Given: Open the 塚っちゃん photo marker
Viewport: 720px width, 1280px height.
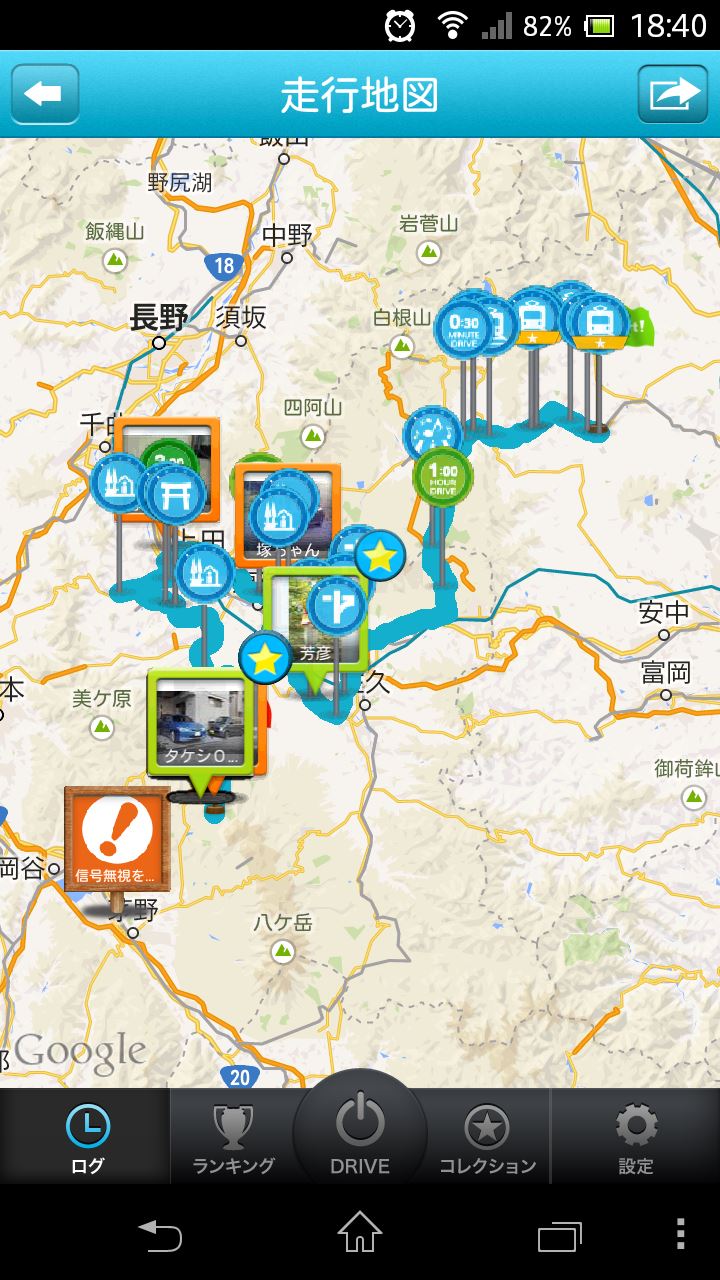Looking at the screenshot, I should coord(288,516).
